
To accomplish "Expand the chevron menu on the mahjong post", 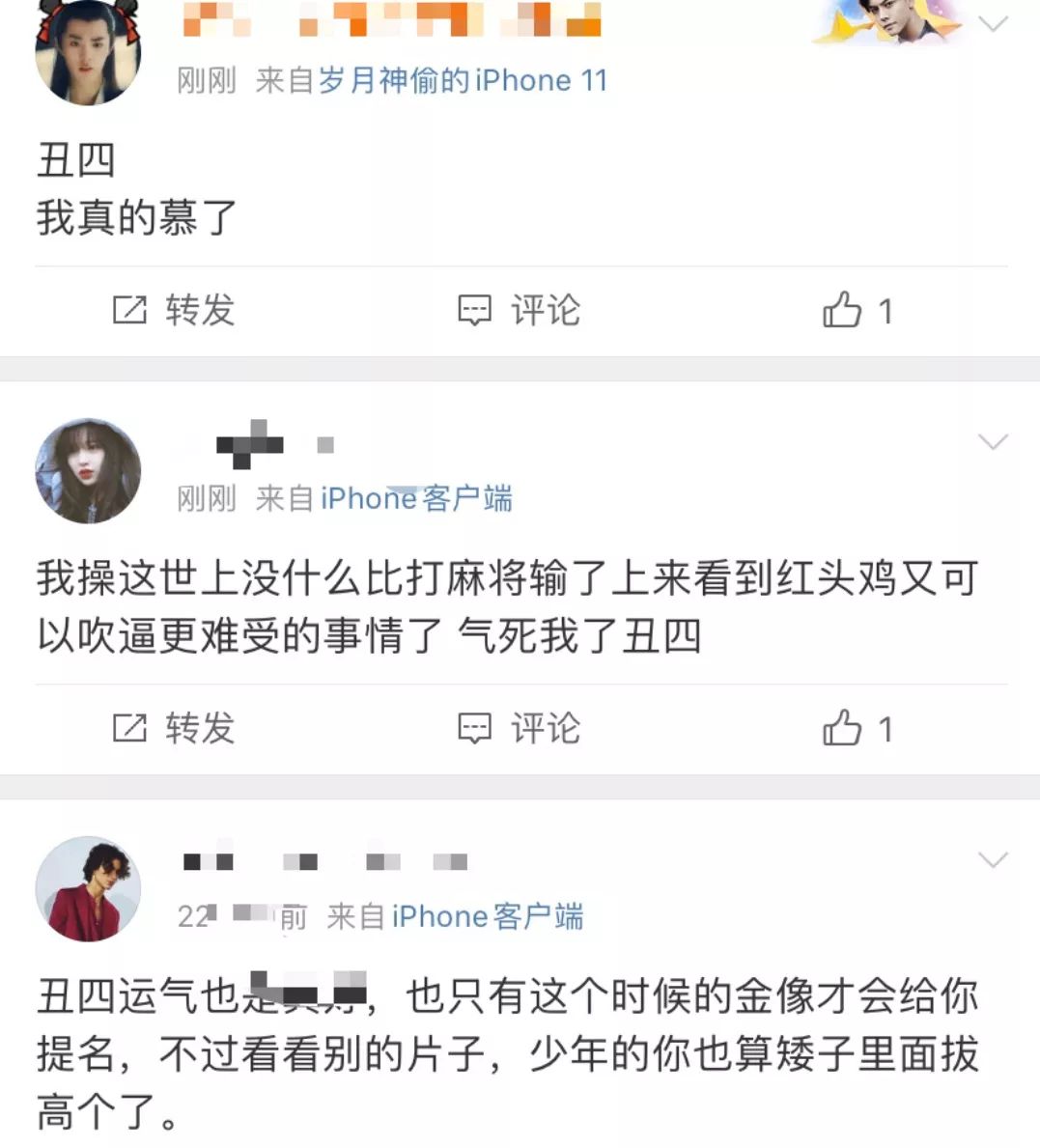I will coord(993,442).
